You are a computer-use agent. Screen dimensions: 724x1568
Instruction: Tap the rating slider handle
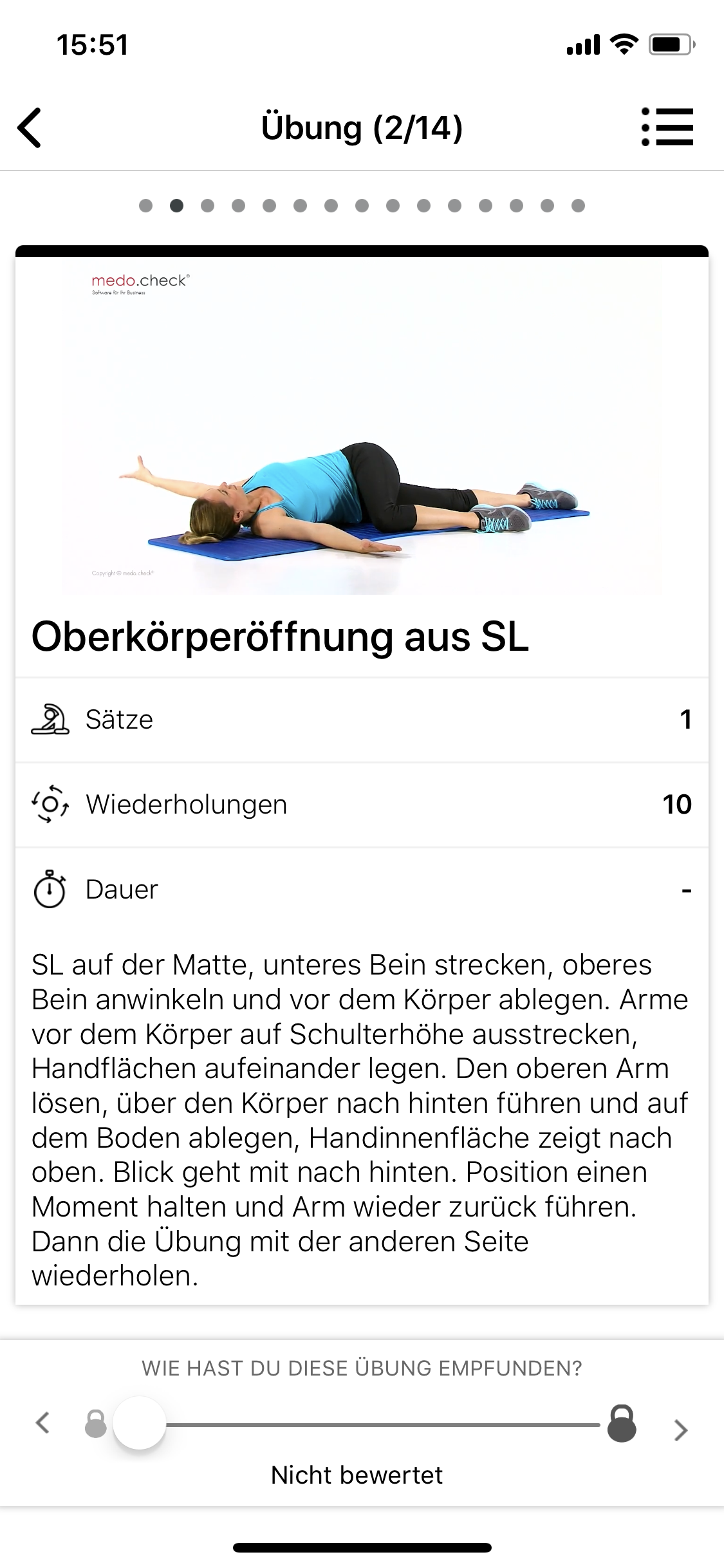point(140,1423)
